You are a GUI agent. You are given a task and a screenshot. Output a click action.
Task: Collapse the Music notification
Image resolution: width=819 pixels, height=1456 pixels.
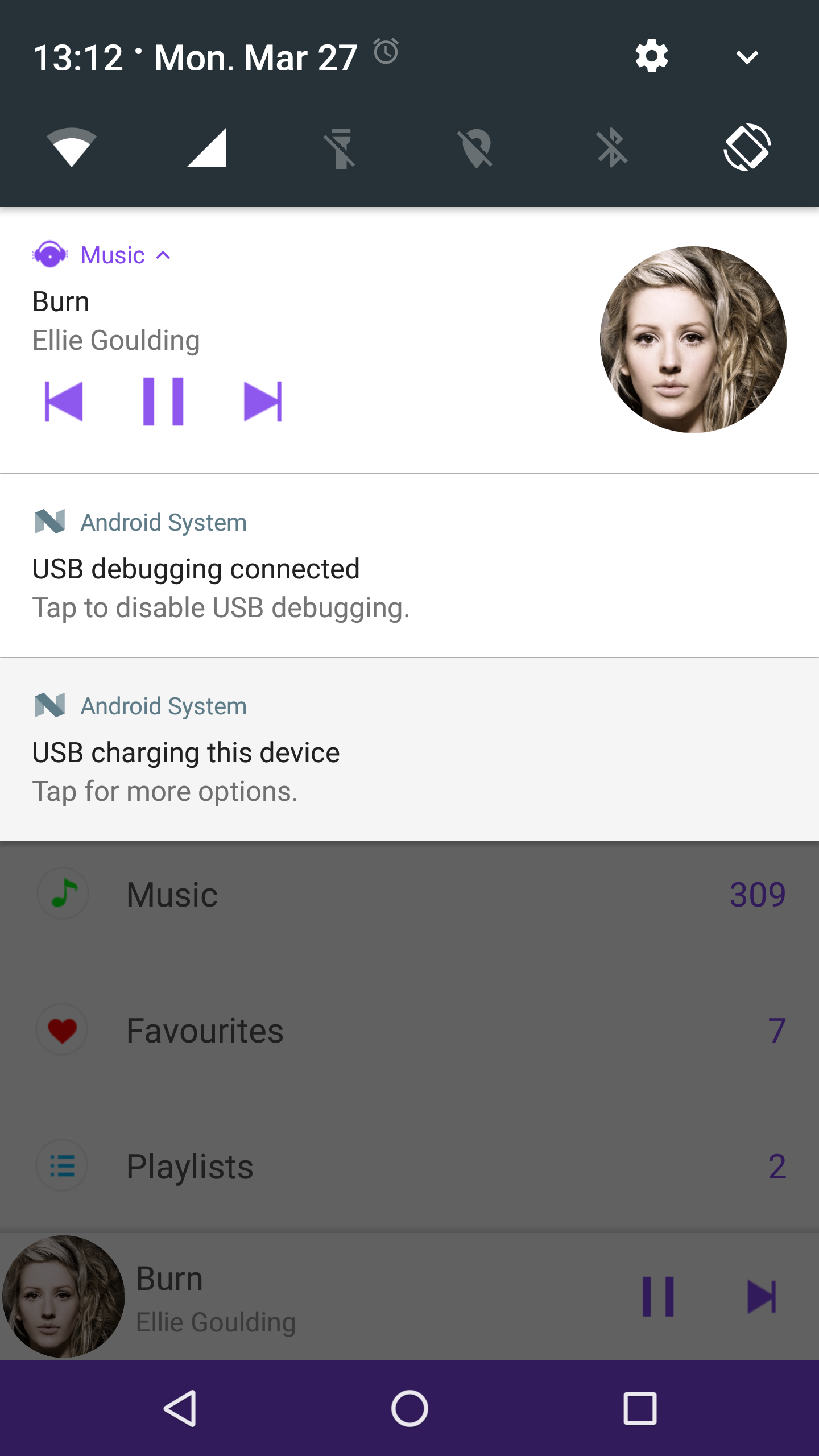click(x=163, y=255)
